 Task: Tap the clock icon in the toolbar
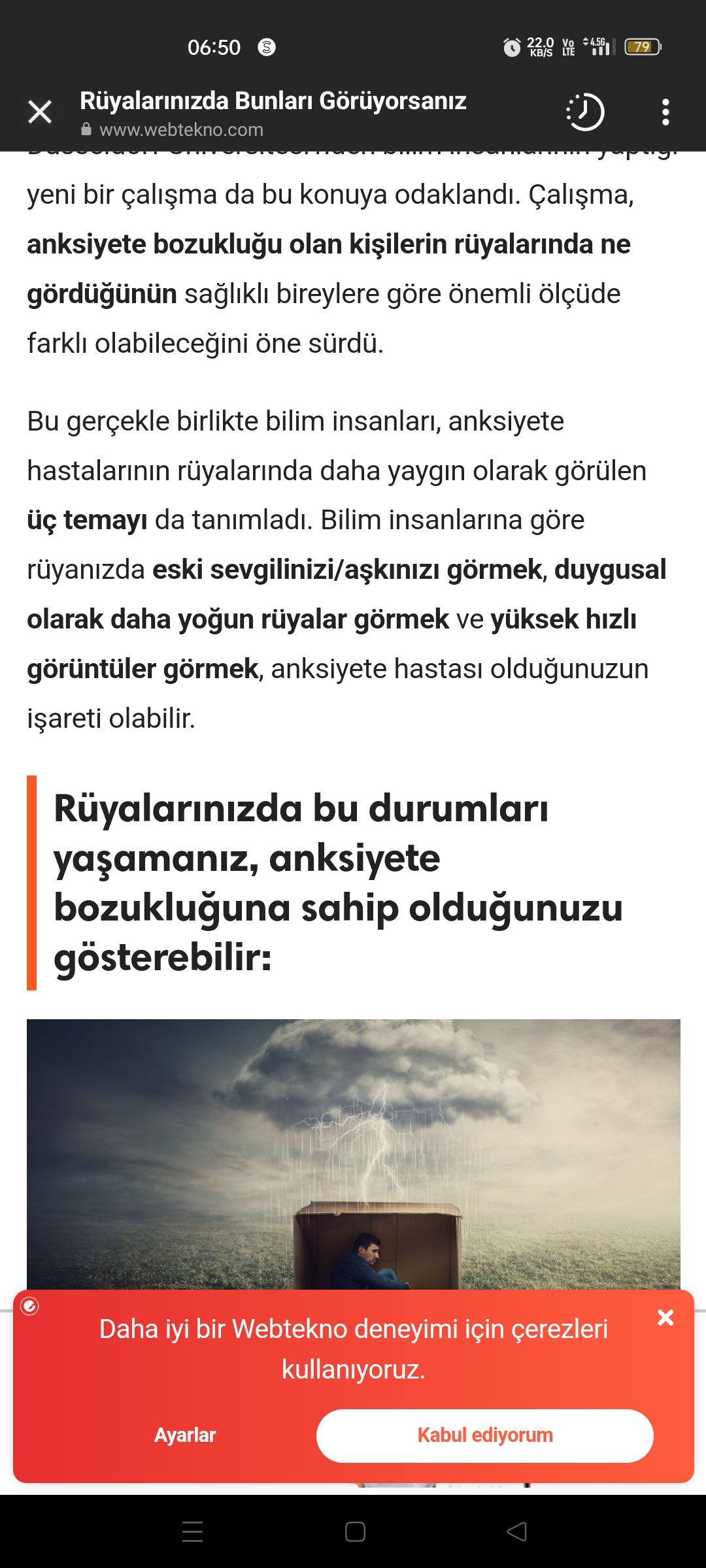tap(585, 112)
